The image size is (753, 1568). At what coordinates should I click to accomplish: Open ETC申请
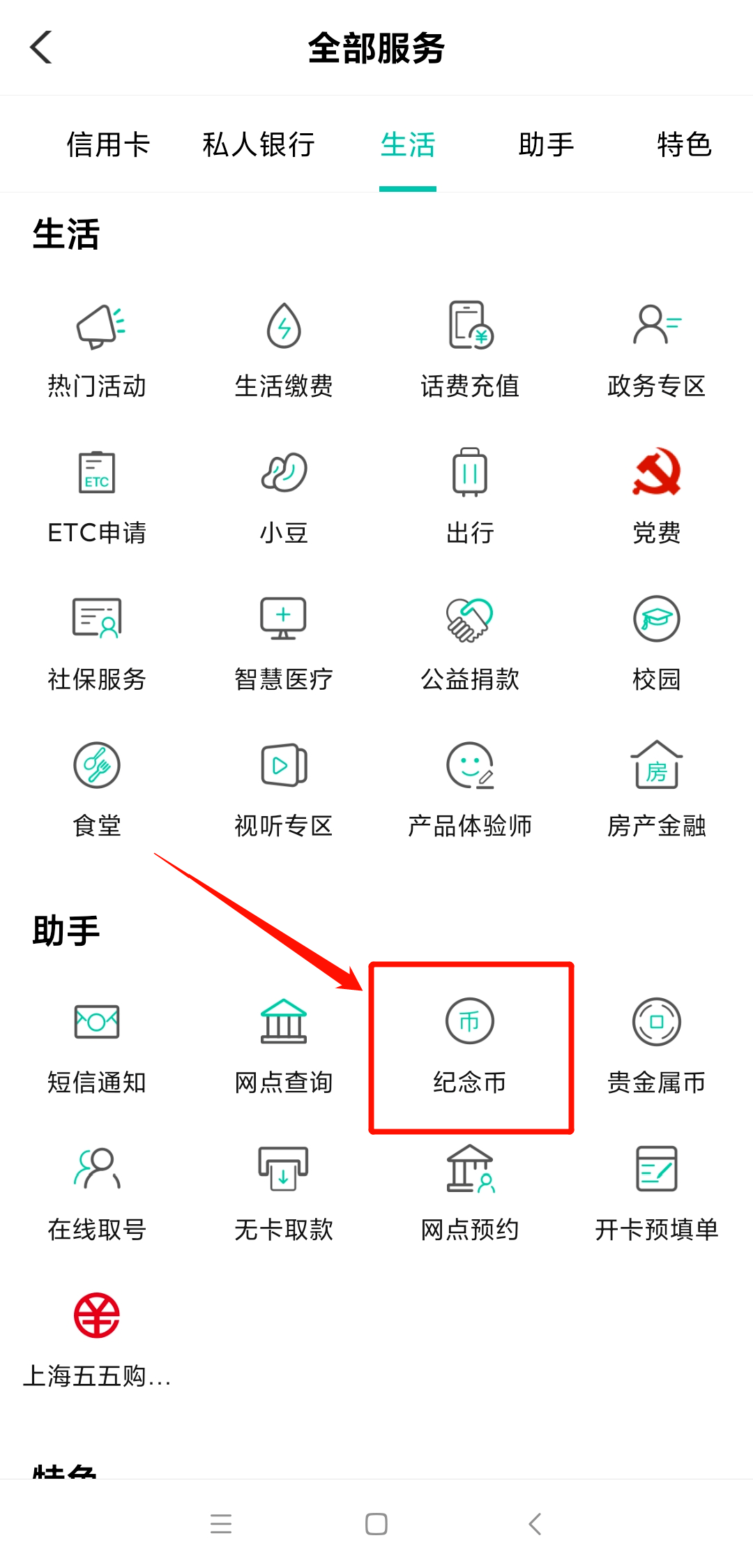[97, 495]
